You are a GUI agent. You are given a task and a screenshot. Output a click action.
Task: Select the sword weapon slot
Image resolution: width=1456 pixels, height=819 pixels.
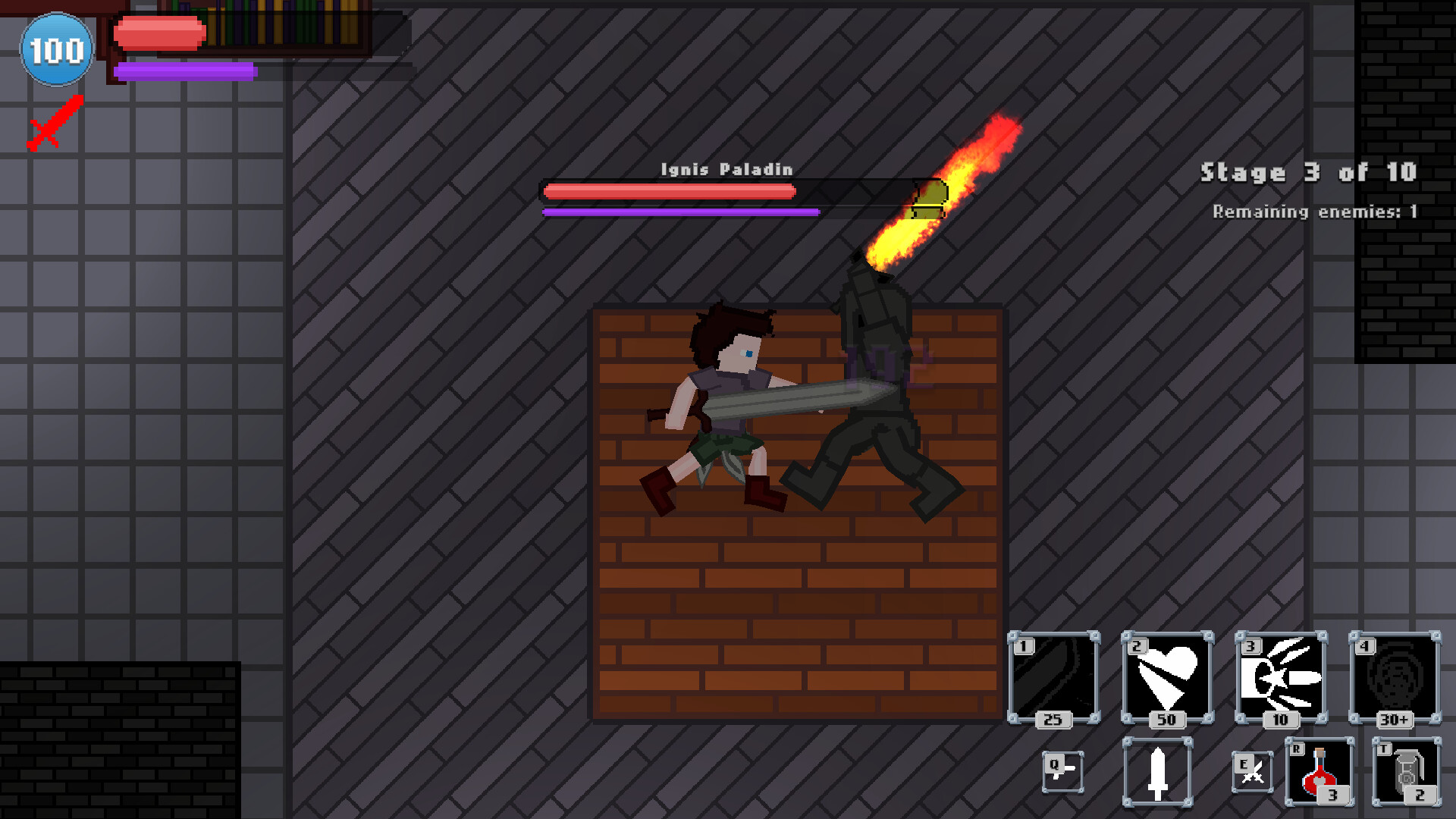(1157, 772)
